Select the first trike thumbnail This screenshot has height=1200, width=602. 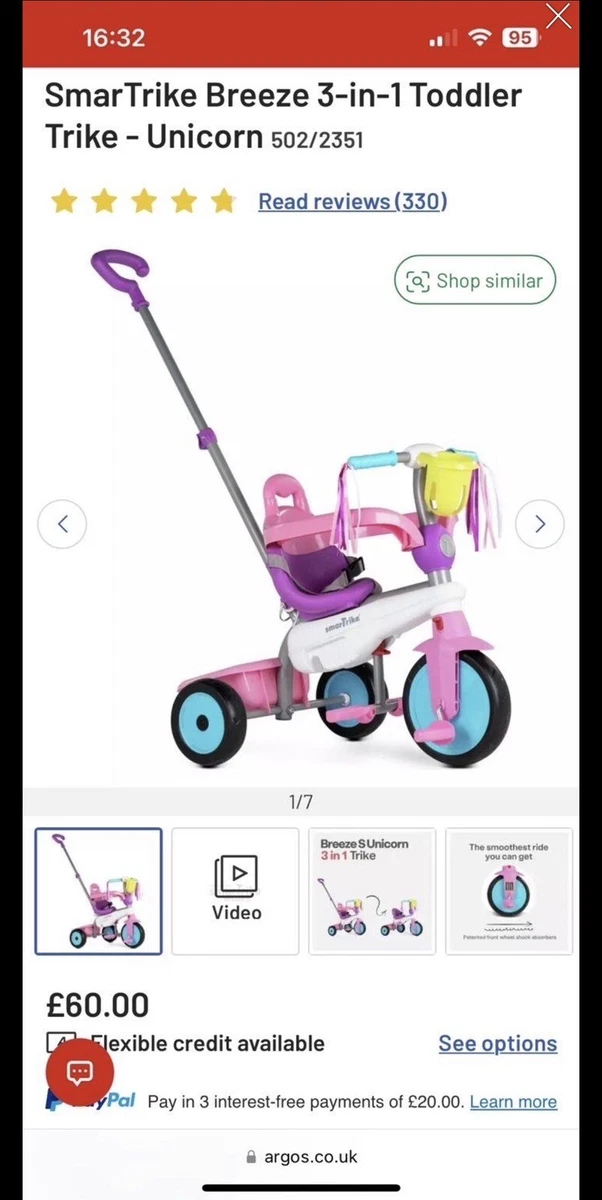[98, 891]
